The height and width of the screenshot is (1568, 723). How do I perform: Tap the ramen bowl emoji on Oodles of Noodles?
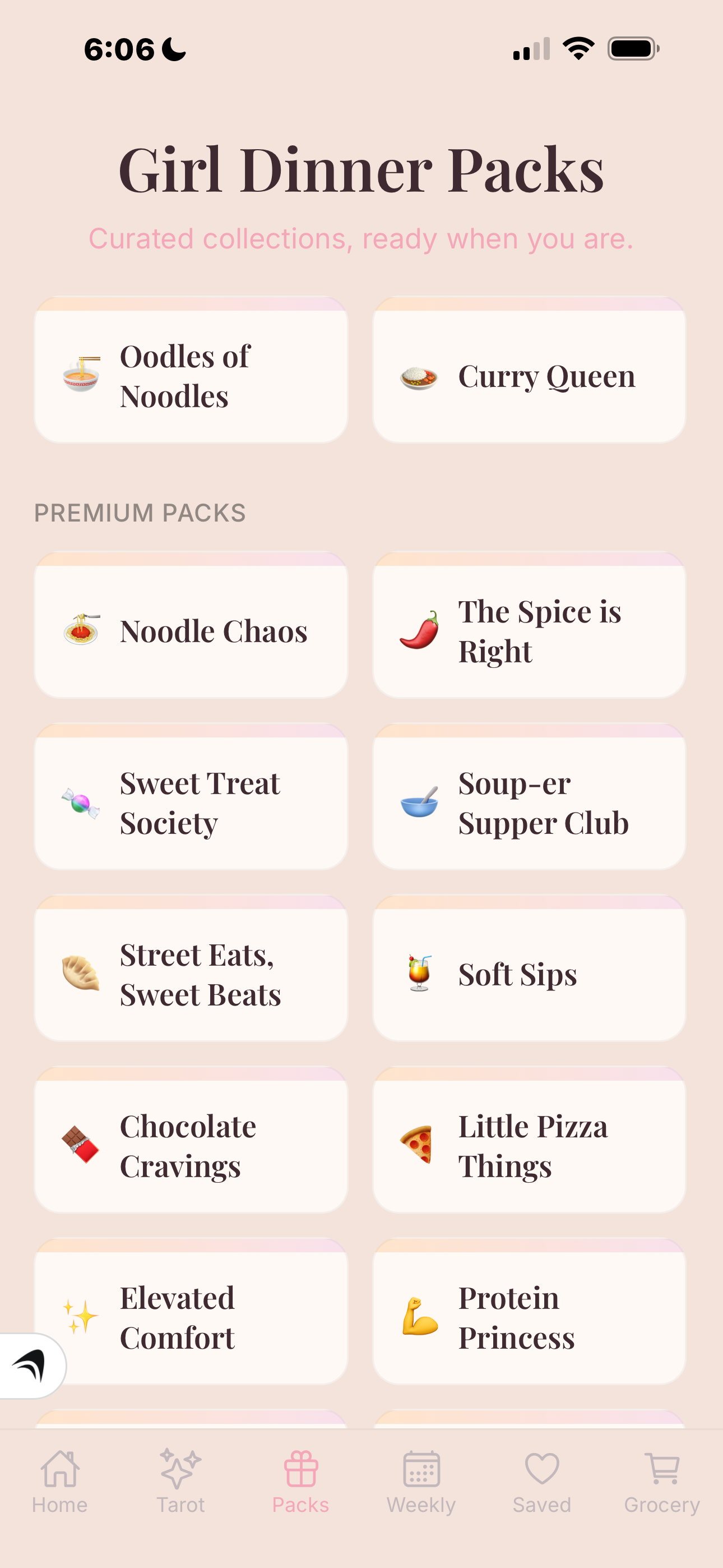[x=81, y=376]
